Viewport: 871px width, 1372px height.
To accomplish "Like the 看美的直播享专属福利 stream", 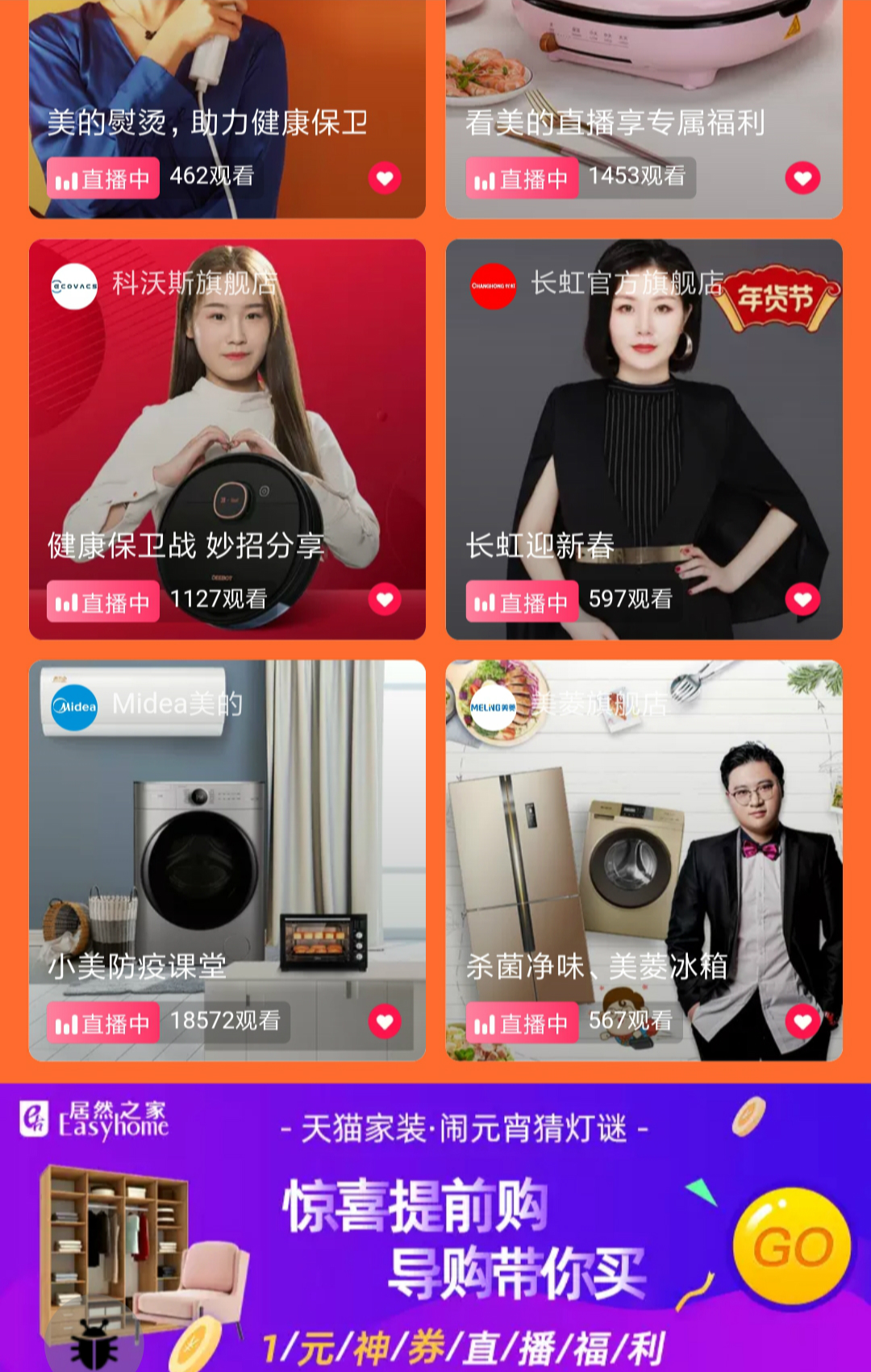I will (802, 178).
